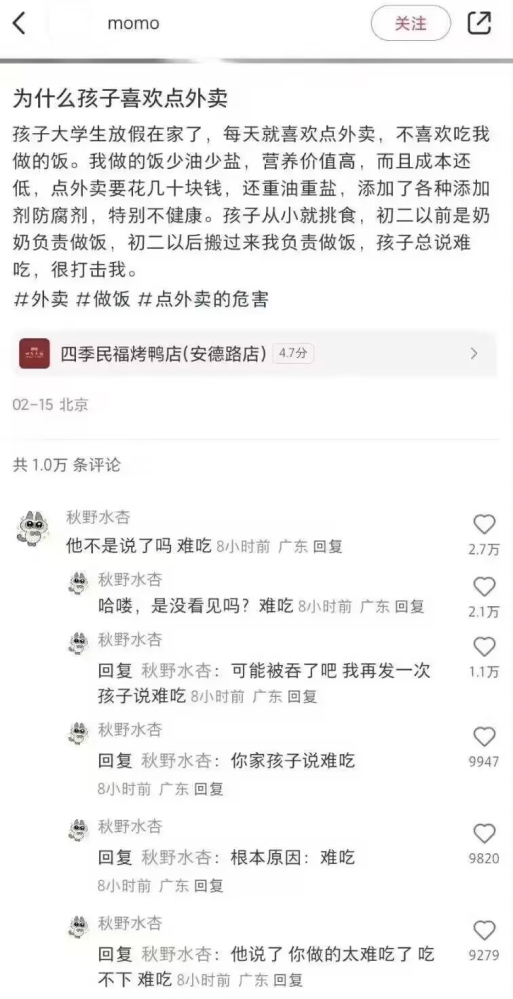Viewport: 513px width, 999px height.
Task: Open the #点外卖的危害 hashtag
Action: [x=203, y=299]
